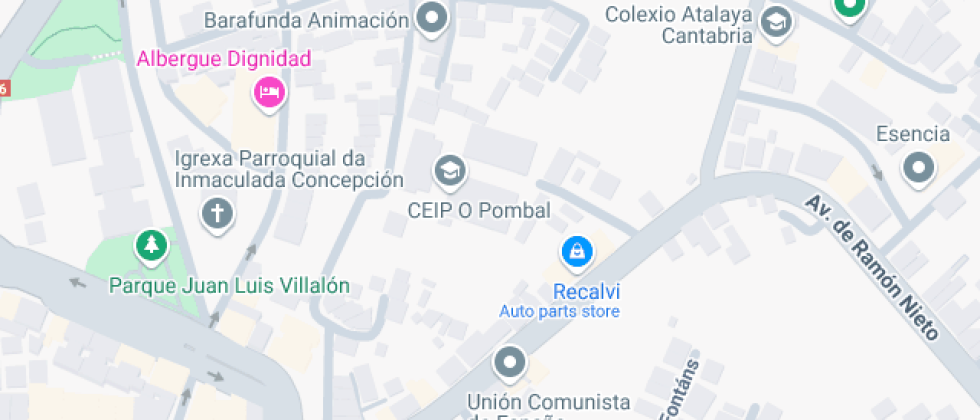Viewport: 980px width, 420px height.
Task: Select the Colexio Atalaya Cantabria school pin
Action: (x=776, y=19)
